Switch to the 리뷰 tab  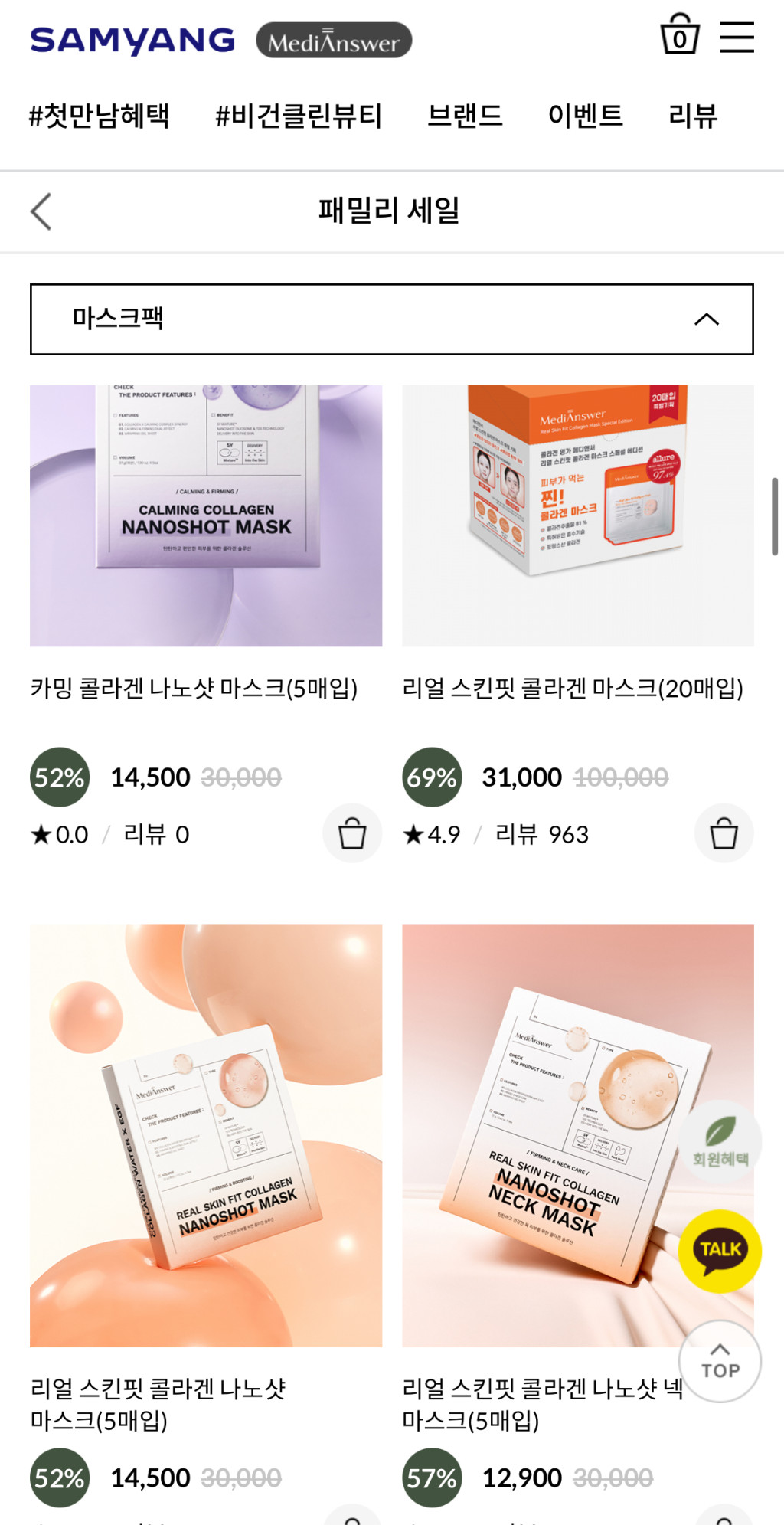tap(692, 116)
